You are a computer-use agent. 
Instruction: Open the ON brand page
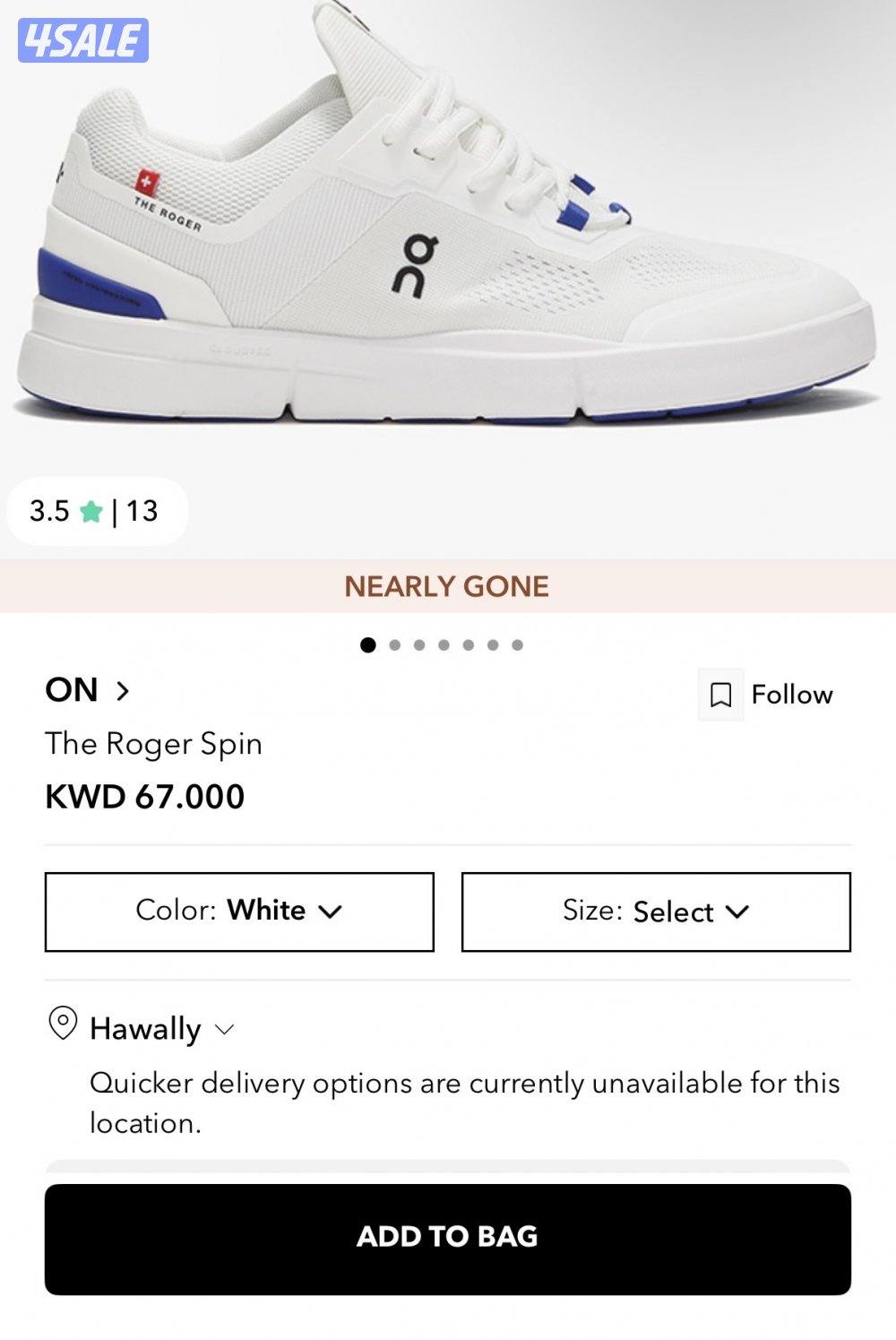click(x=73, y=690)
